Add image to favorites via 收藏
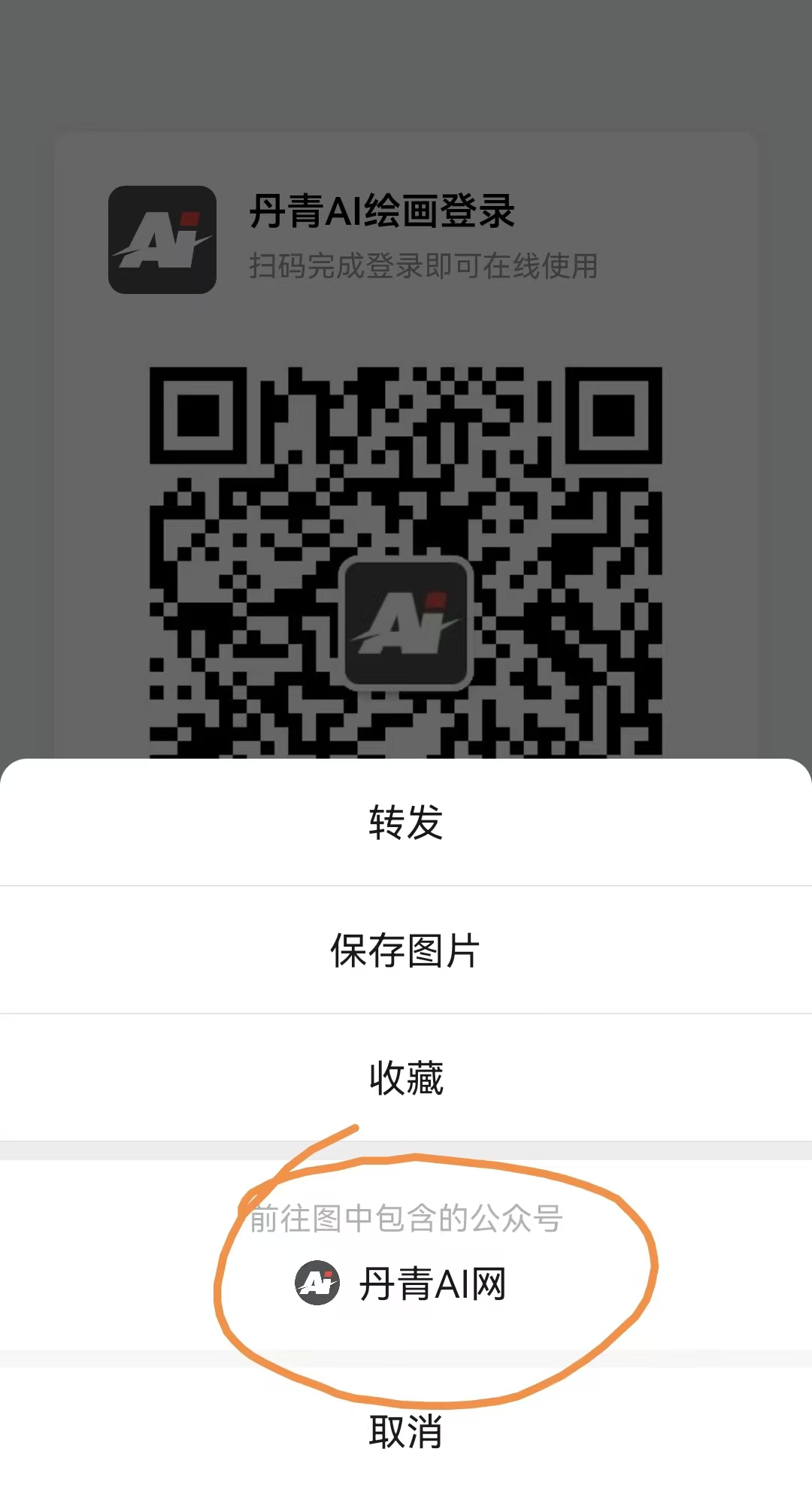Screen dimensions: 812x1494 (406, 1078)
